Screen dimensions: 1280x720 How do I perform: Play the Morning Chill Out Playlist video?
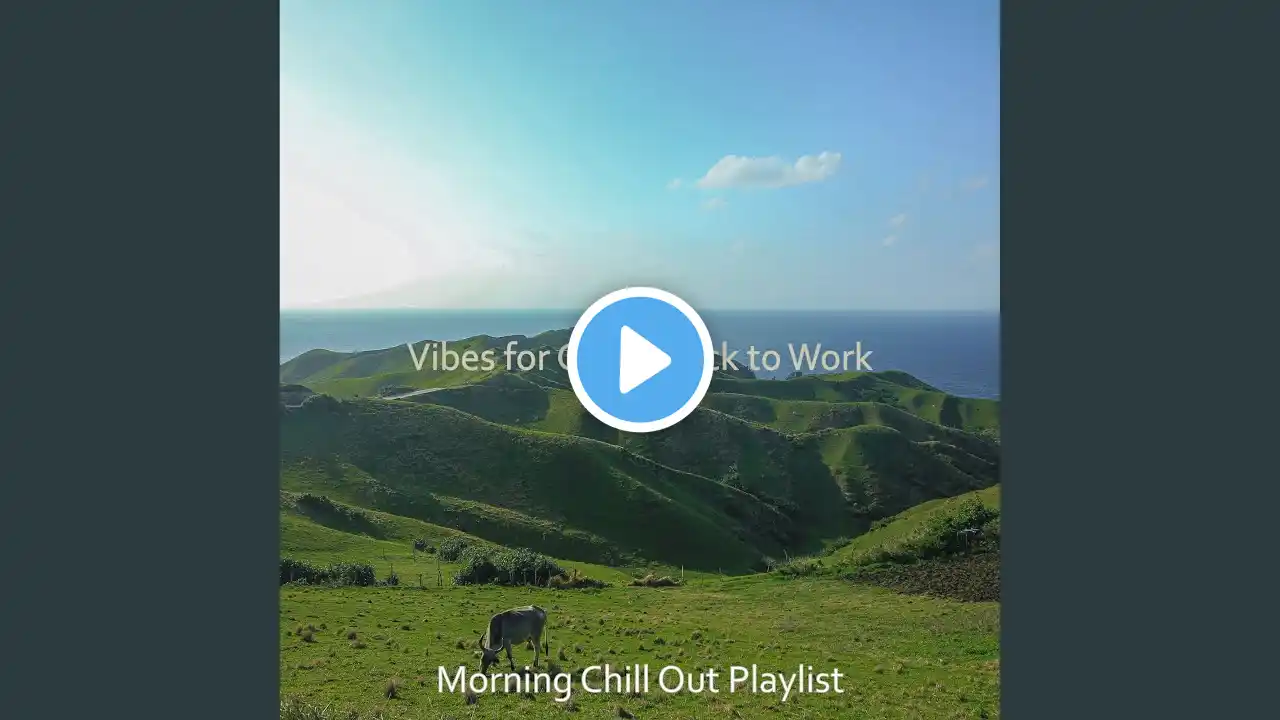point(640,359)
